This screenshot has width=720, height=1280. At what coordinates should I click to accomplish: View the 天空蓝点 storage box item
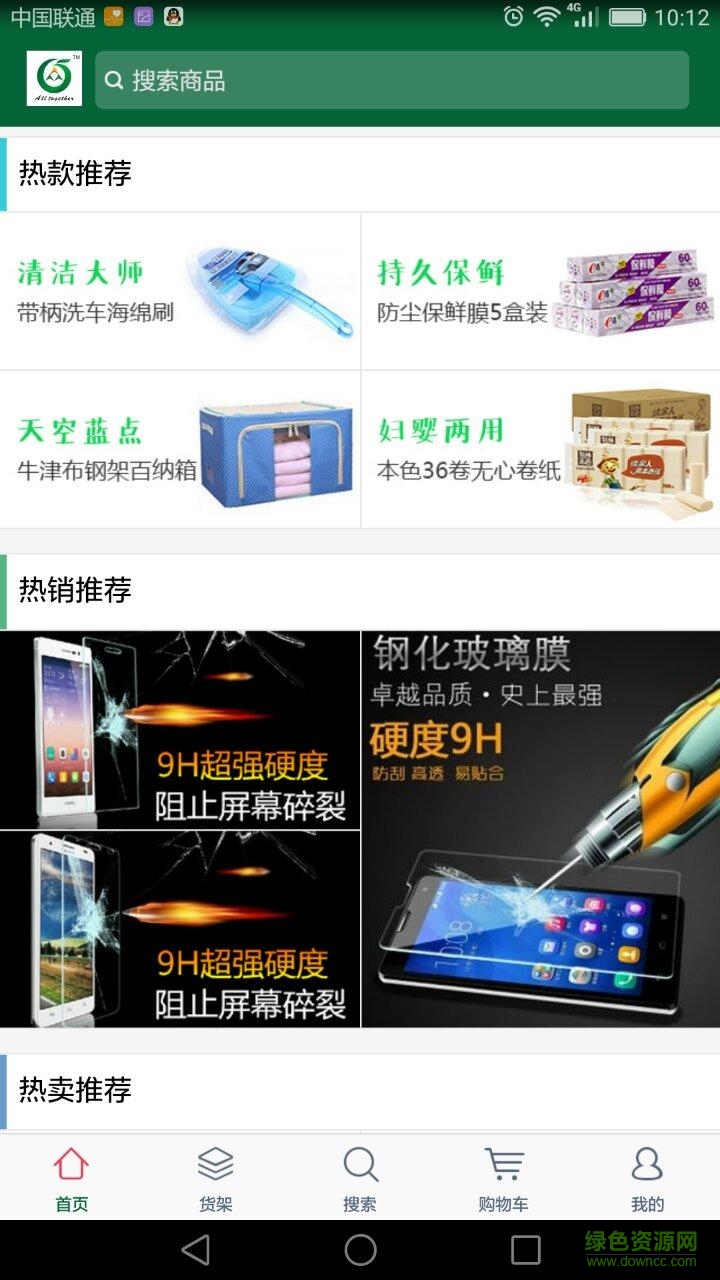coord(180,450)
